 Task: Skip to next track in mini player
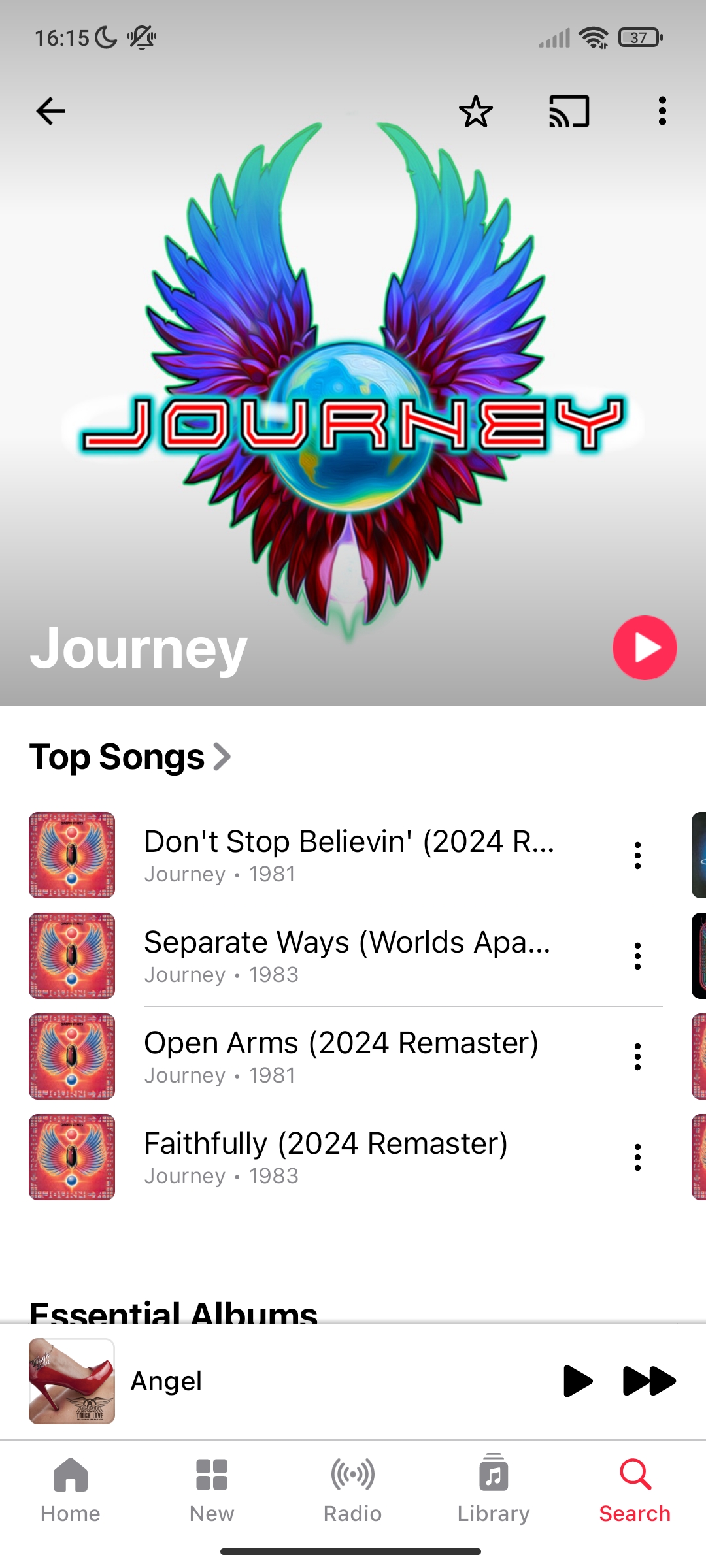point(649,1380)
